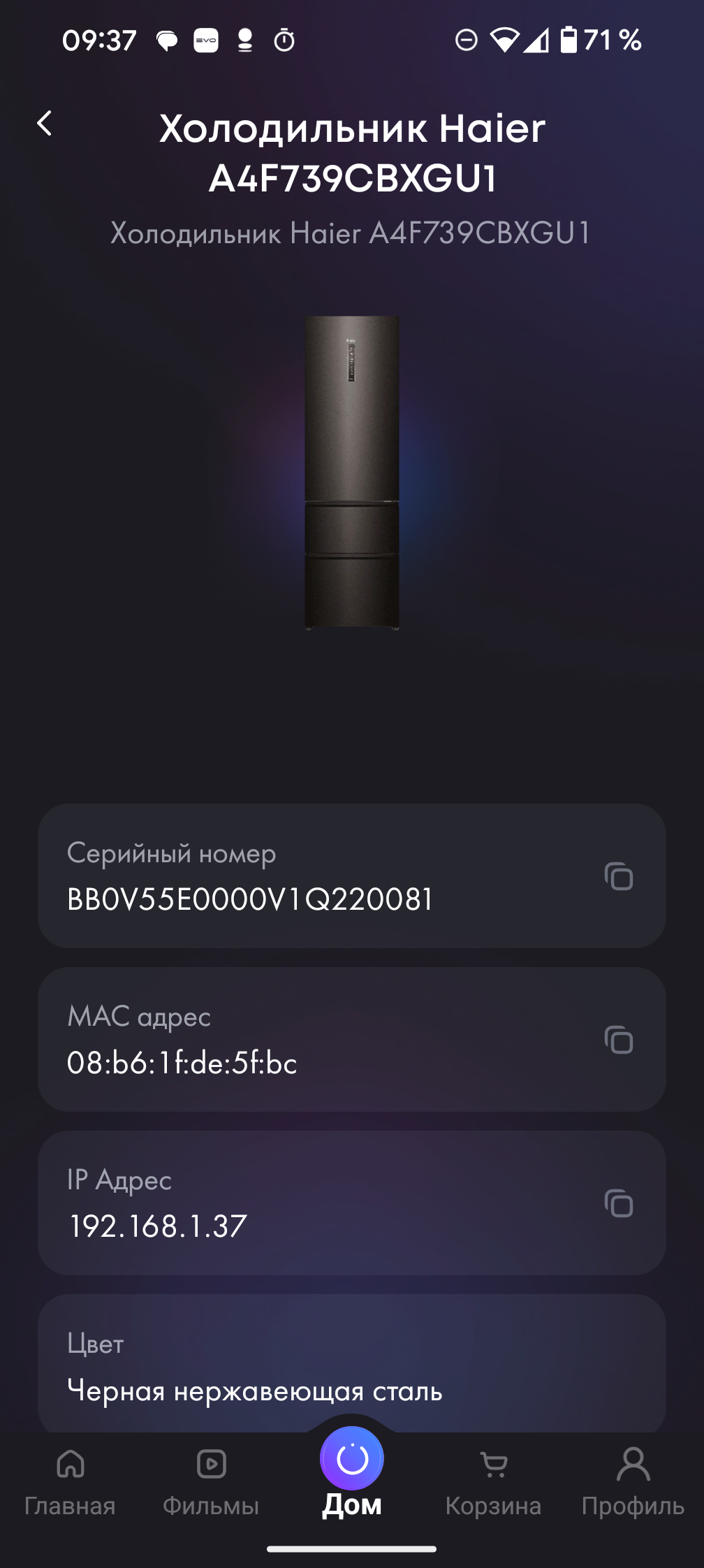Viewport: 704px width, 1568px height.
Task: Copy the serial number
Action: [x=618, y=876]
